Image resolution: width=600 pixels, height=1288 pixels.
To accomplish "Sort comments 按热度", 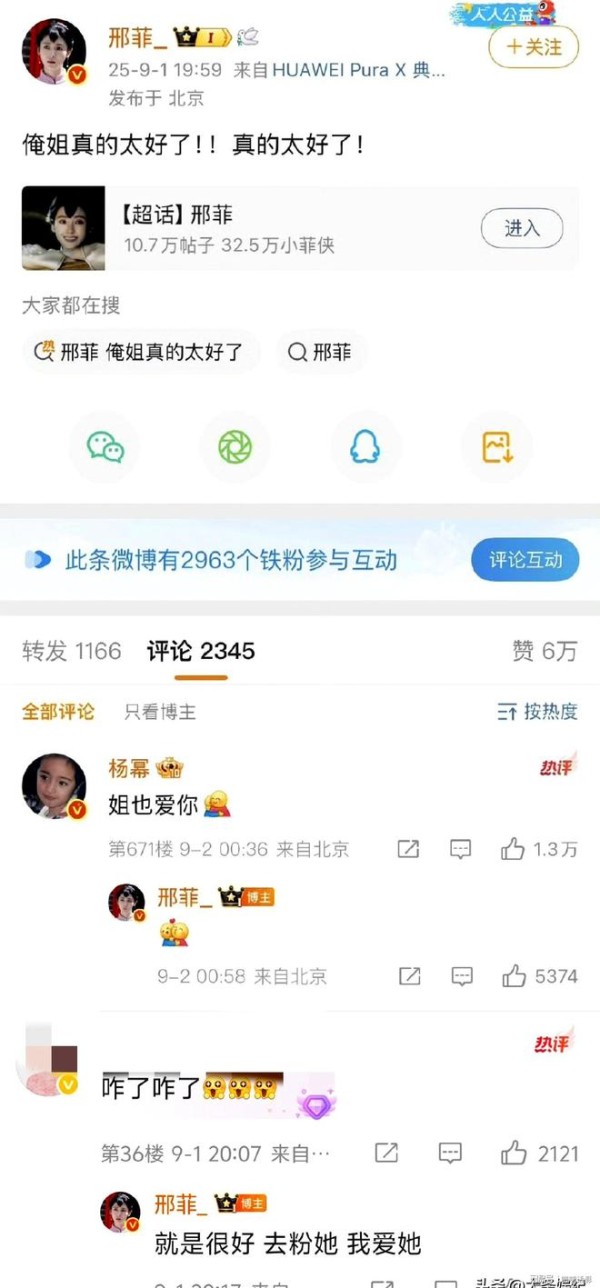I will click(x=538, y=712).
